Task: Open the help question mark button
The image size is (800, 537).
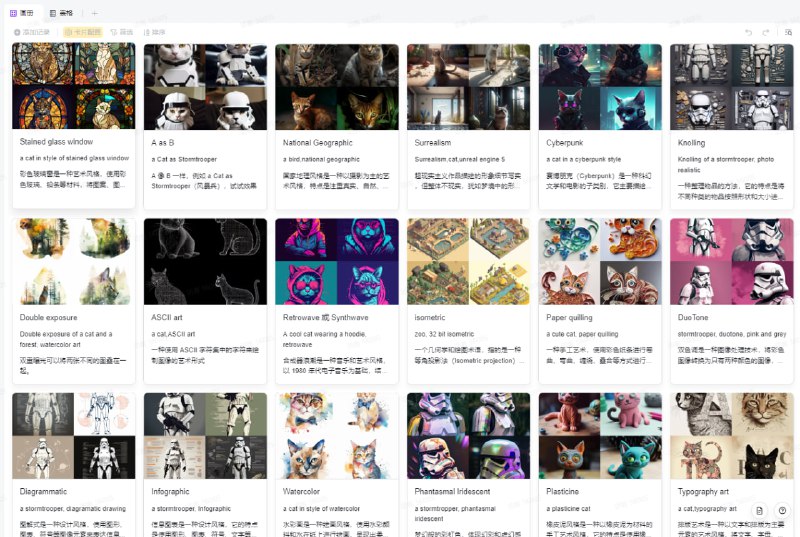Action: (x=782, y=510)
